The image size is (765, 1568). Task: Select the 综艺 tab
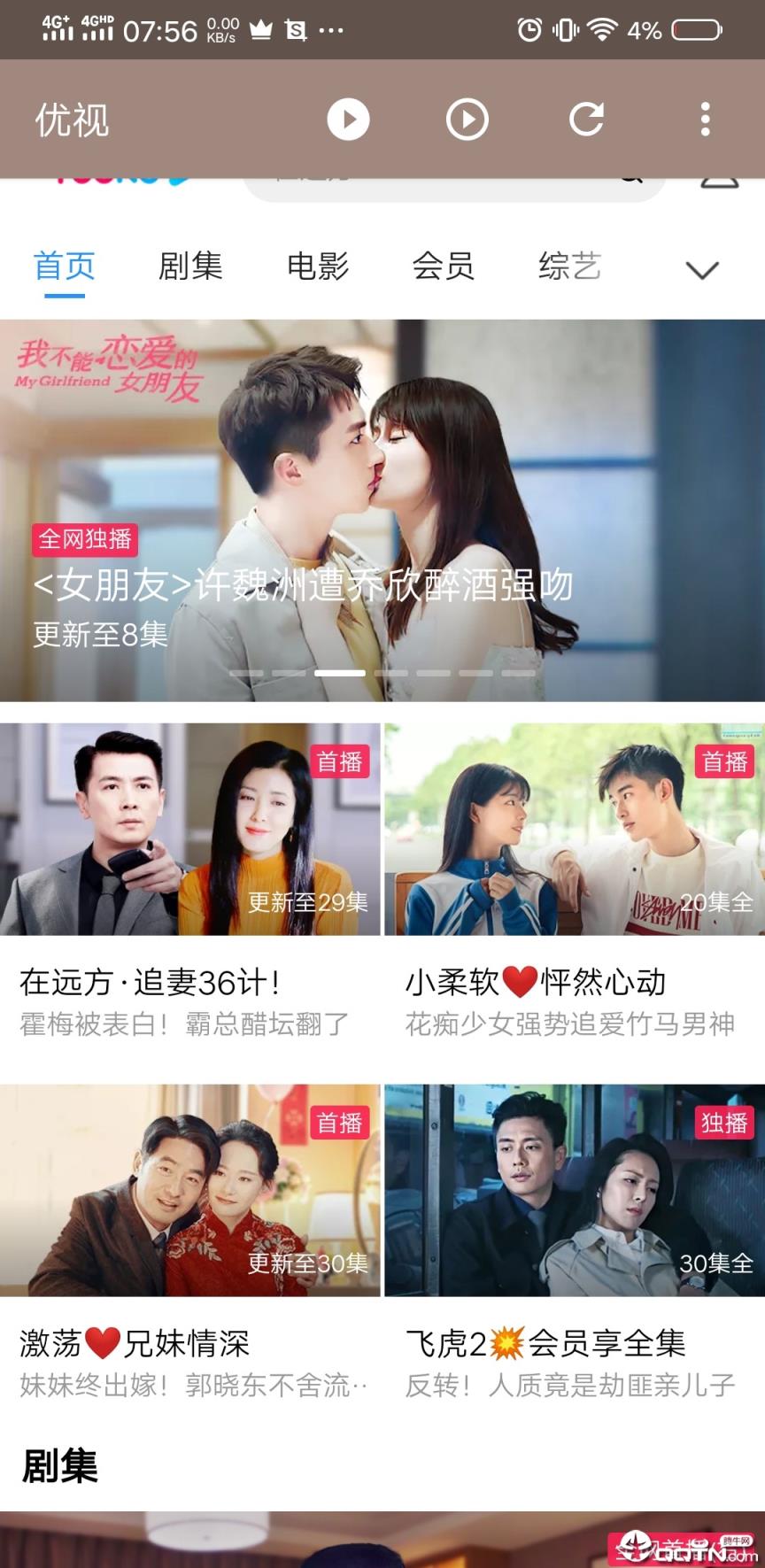(x=569, y=266)
